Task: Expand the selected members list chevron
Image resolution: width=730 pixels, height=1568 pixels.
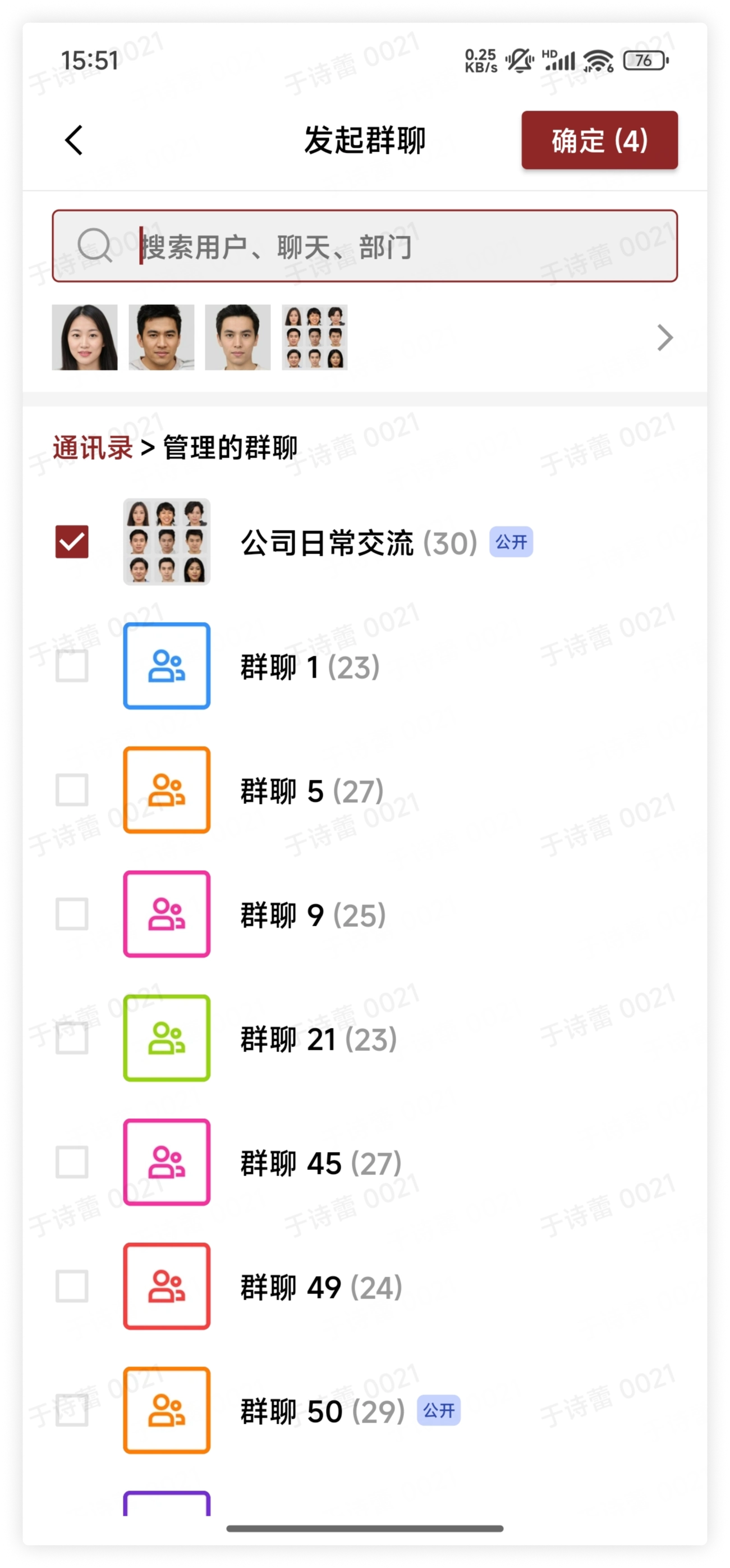Action: [x=665, y=338]
